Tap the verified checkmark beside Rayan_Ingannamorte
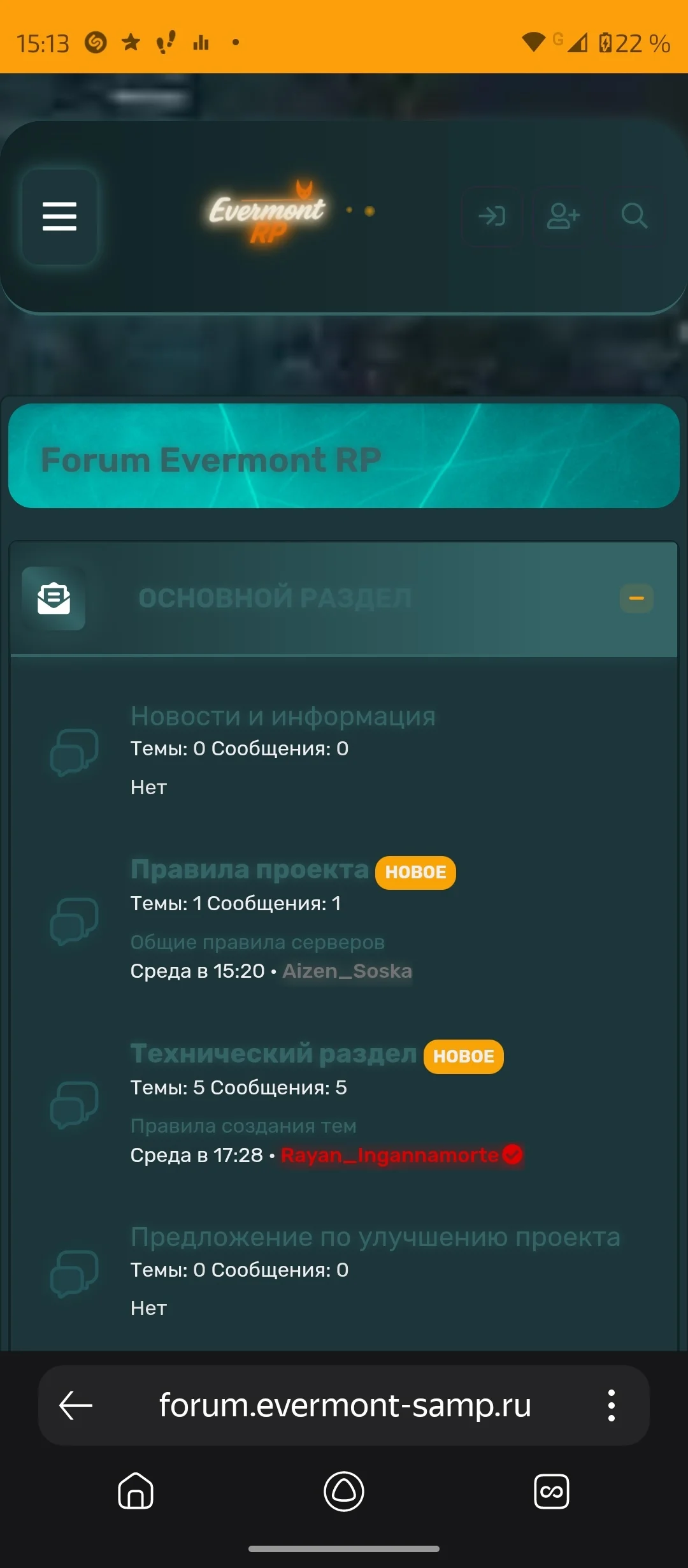This screenshot has height=1568, width=688. click(x=512, y=1154)
